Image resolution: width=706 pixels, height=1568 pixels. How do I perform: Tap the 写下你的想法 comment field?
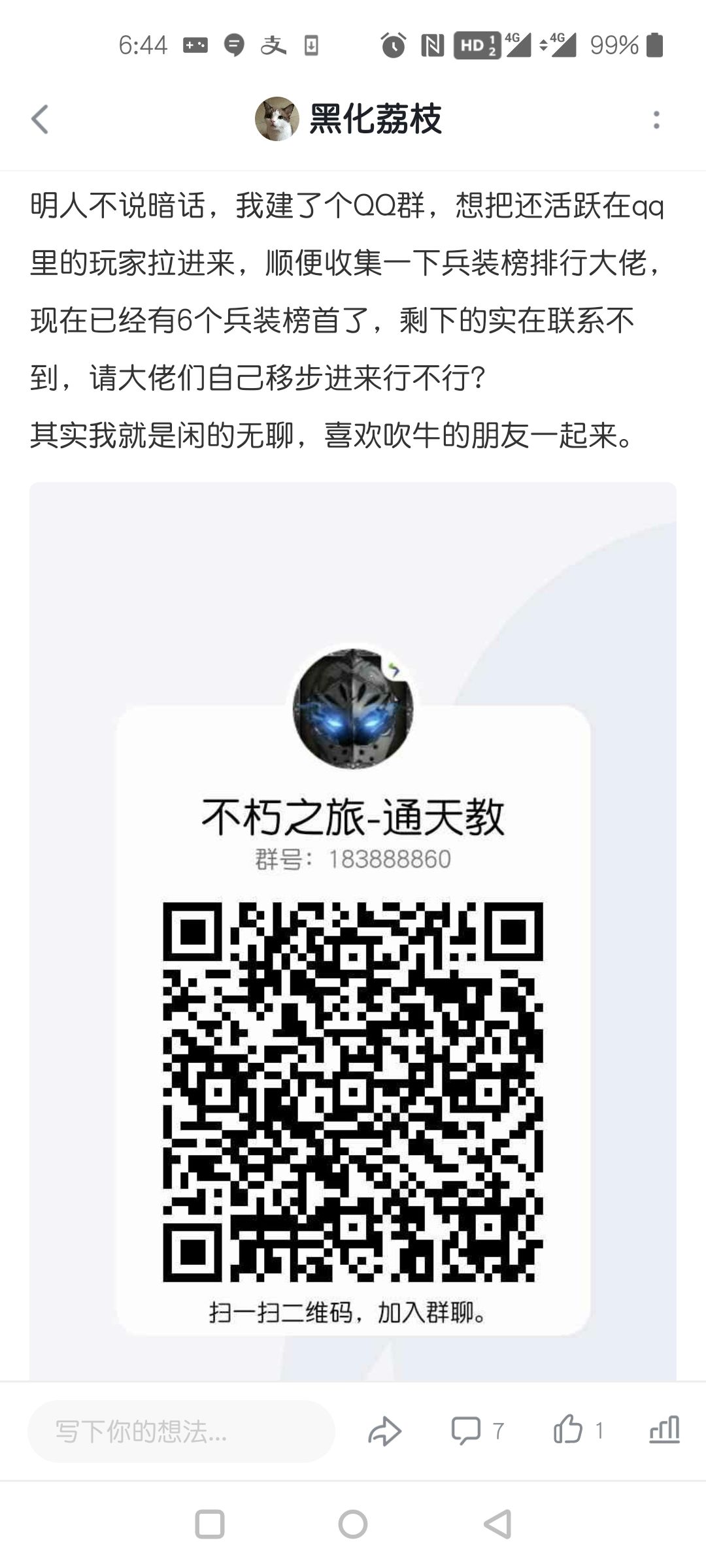(x=181, y=1431)
